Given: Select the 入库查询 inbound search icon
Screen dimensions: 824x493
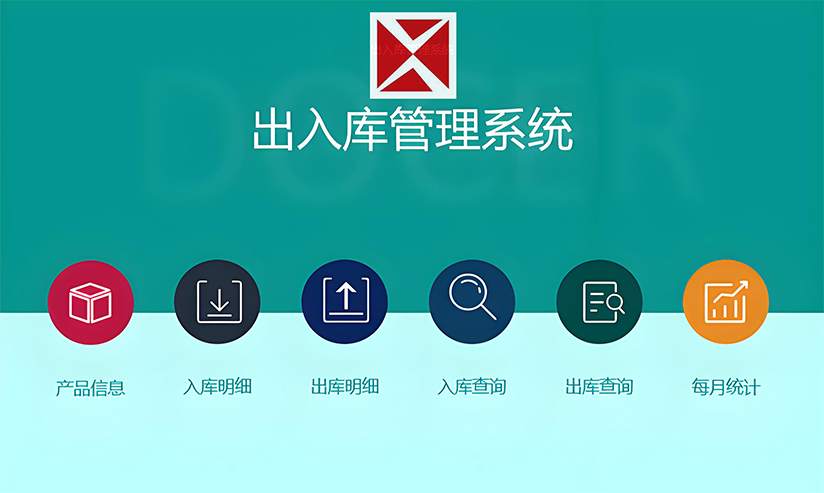Looking at the screenshot, I should tap(472, 302).
